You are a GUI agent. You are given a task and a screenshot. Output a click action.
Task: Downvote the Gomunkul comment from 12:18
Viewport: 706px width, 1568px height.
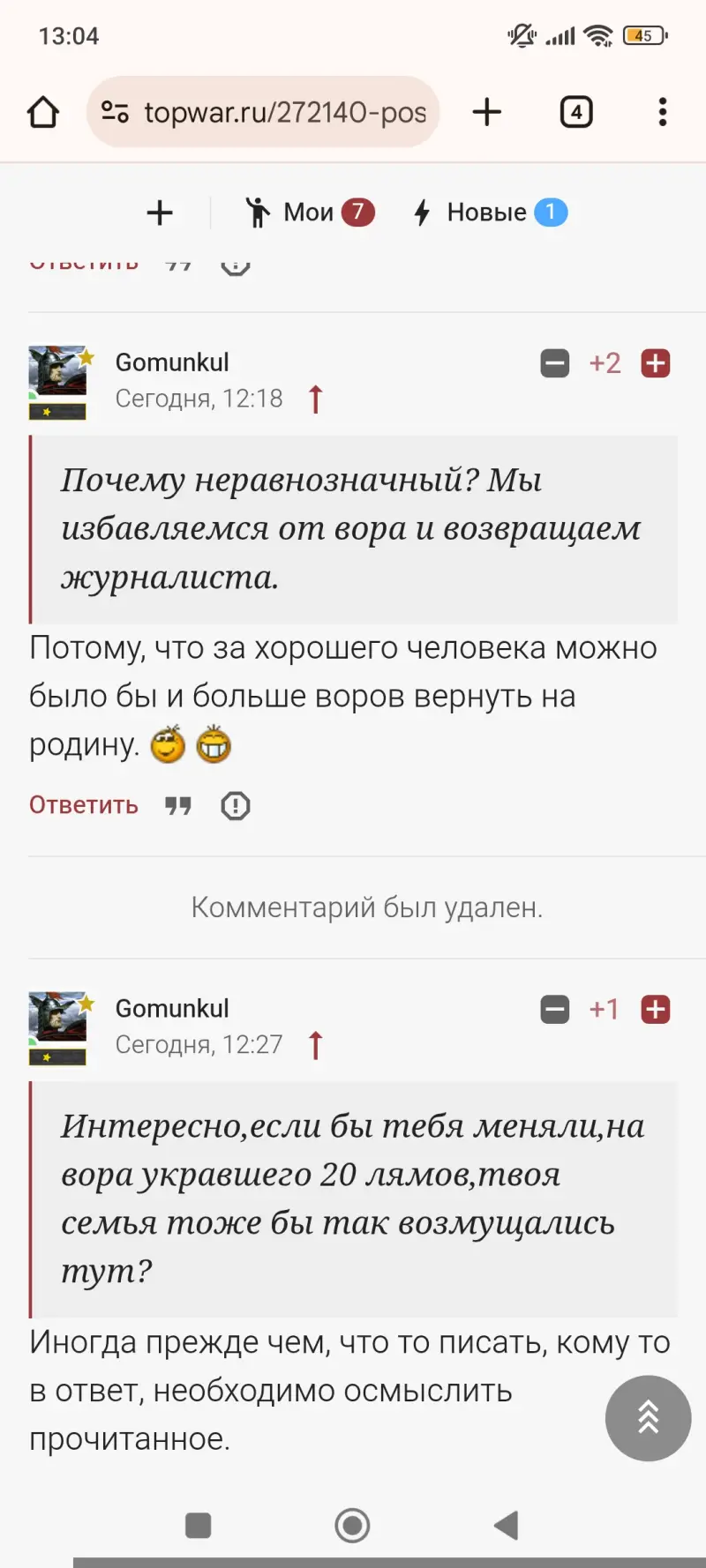click(x=555, y=363)
